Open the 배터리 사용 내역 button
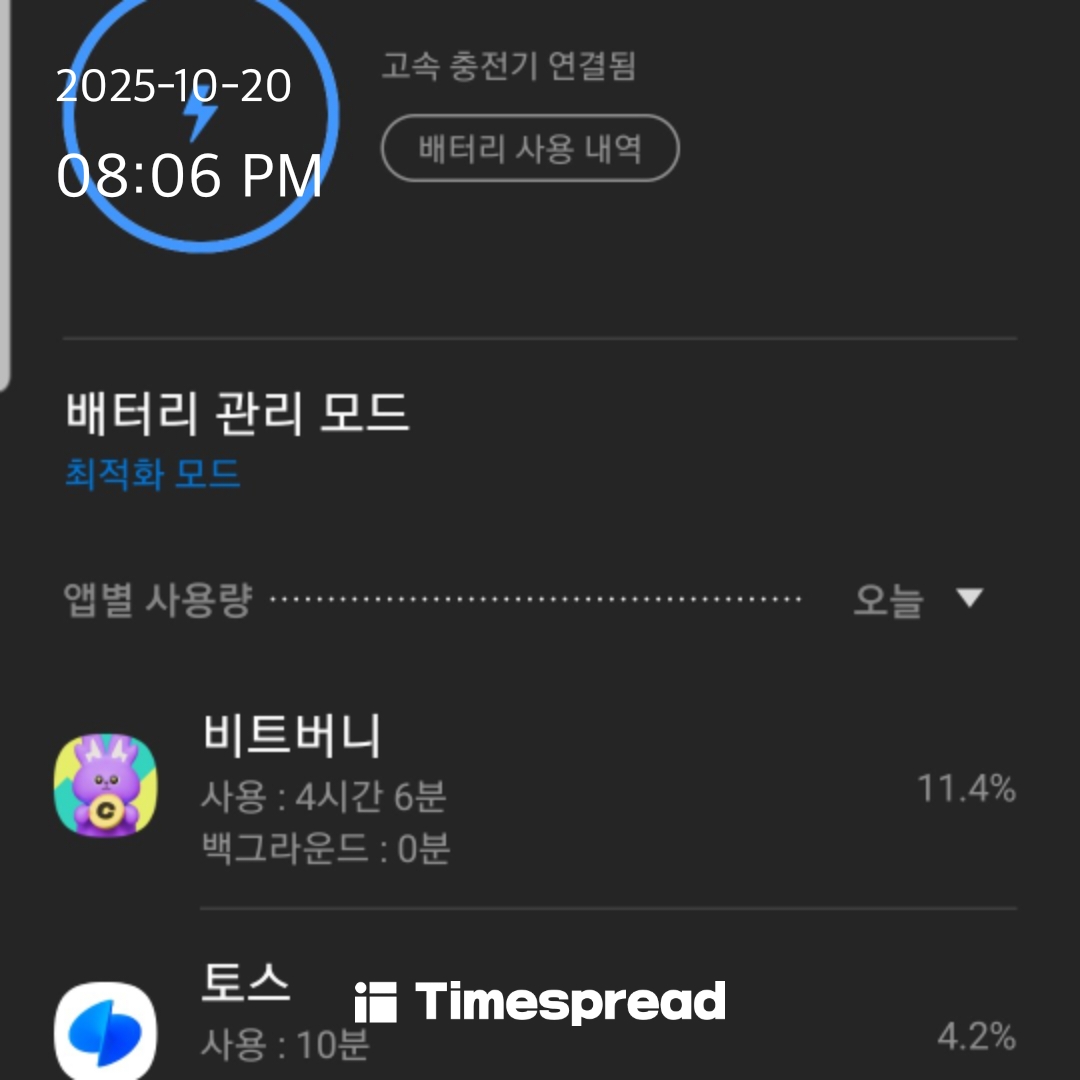 point(530,149)
